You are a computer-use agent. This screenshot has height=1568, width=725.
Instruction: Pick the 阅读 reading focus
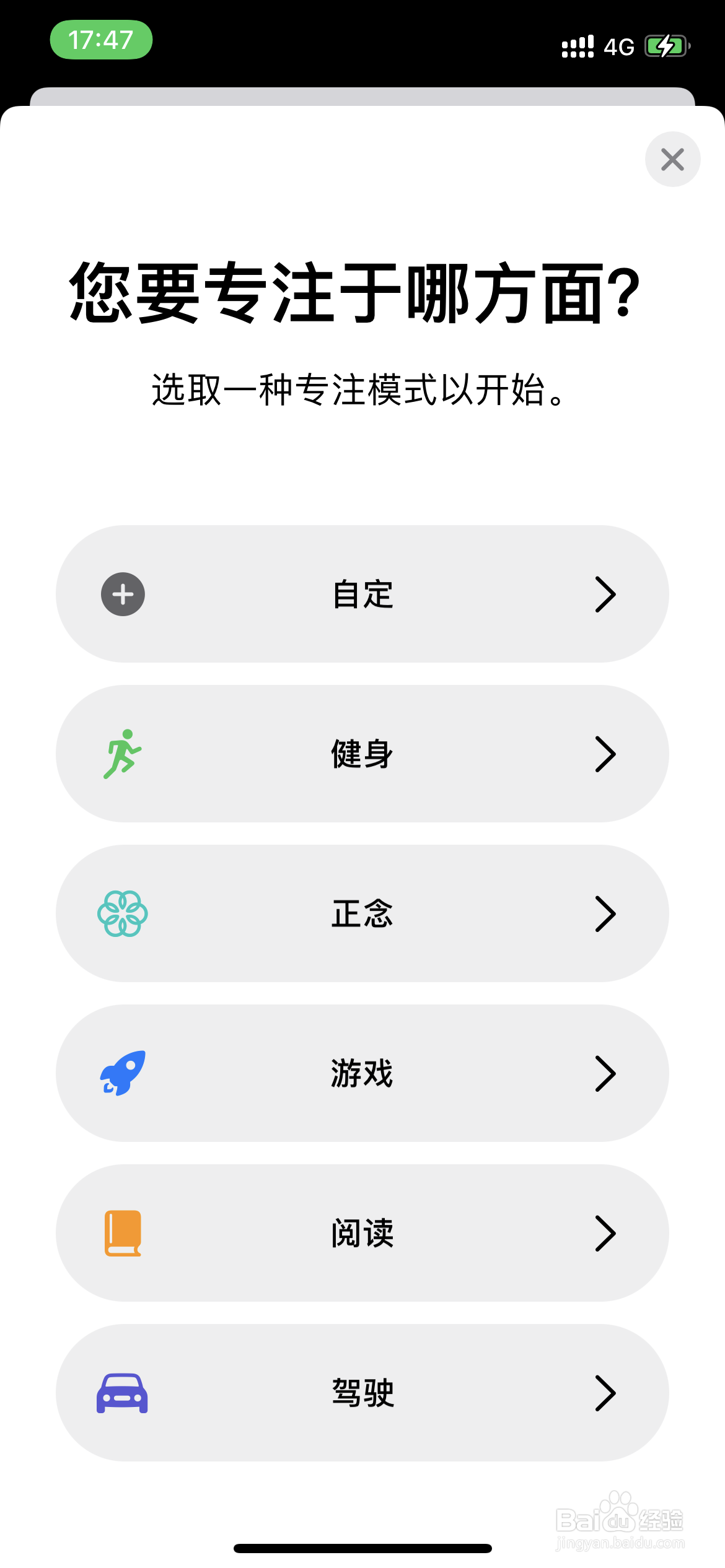362,1233
